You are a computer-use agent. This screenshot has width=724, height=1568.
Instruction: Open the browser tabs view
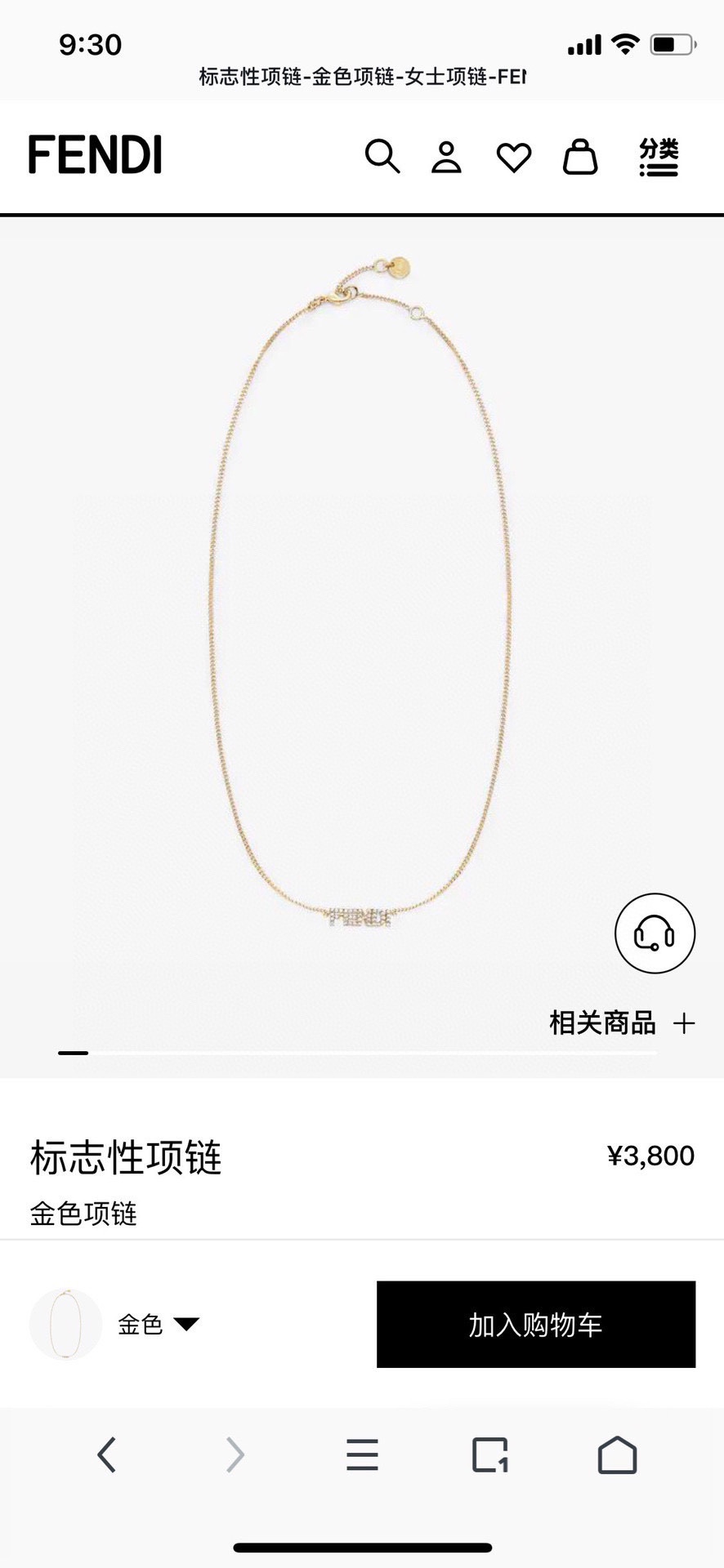(x=489, y=1454)
